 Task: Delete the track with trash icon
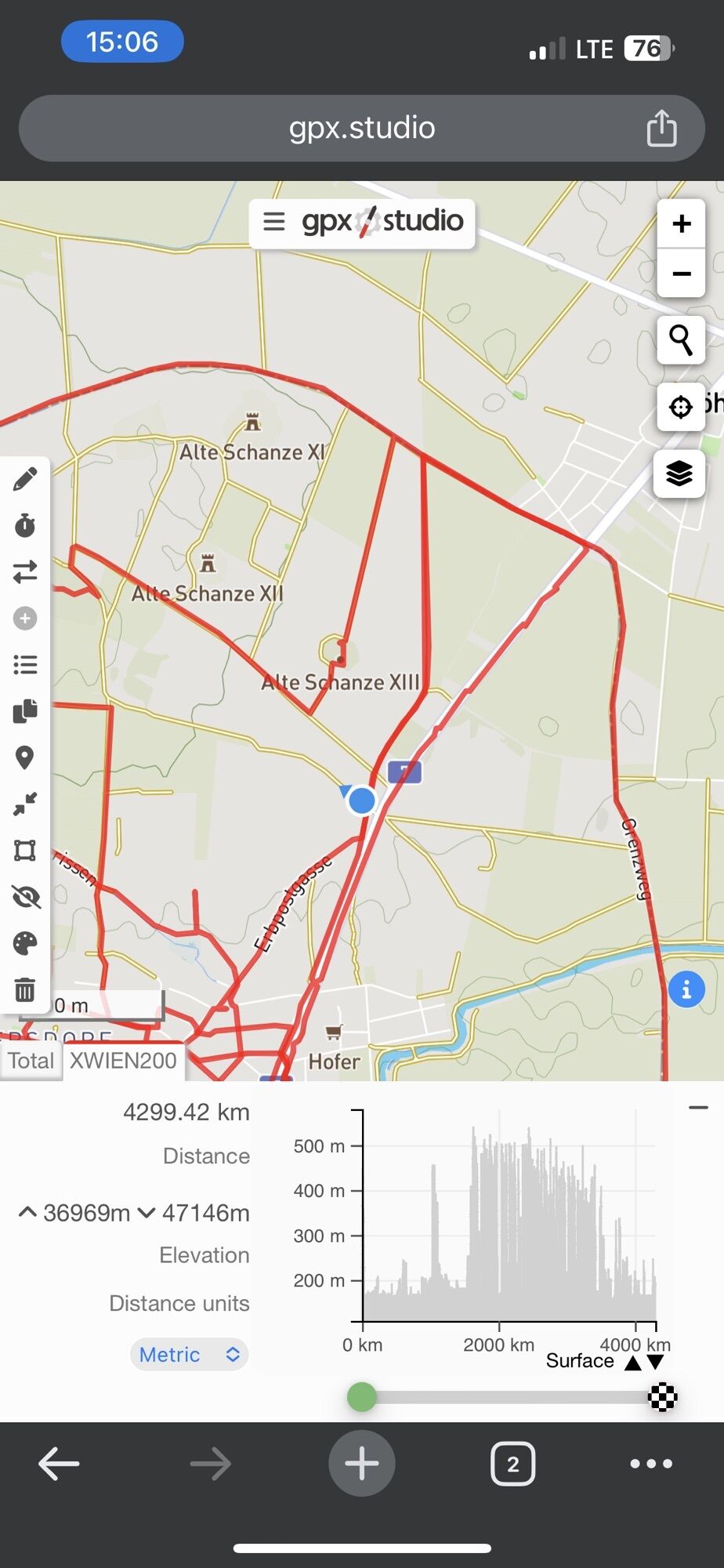point(25,989)
